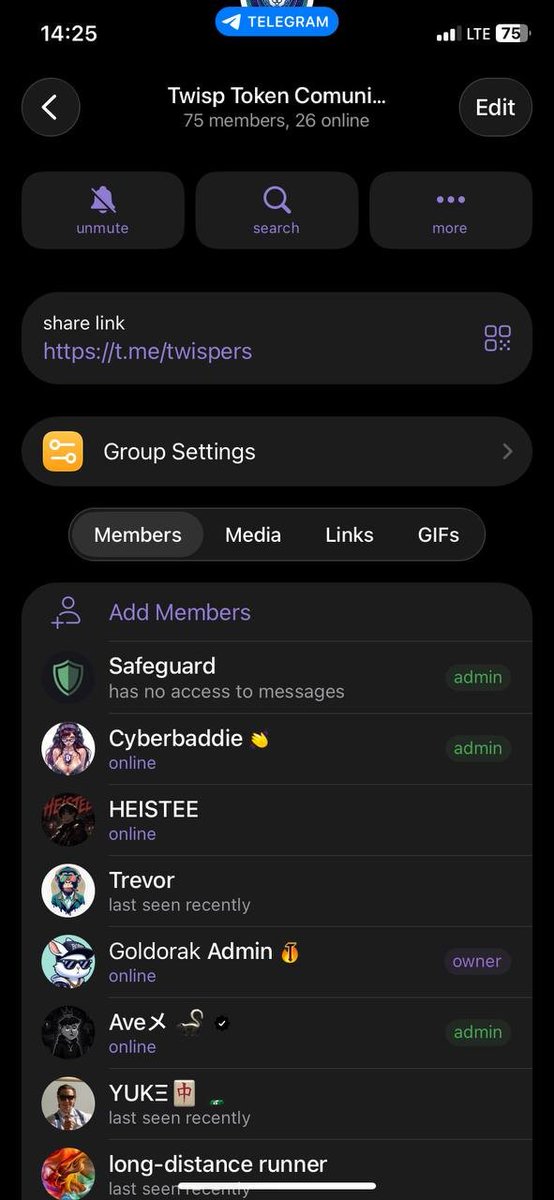Switch to the Links tab
The image size is (554, 1200).
click(x=349, y=535)
